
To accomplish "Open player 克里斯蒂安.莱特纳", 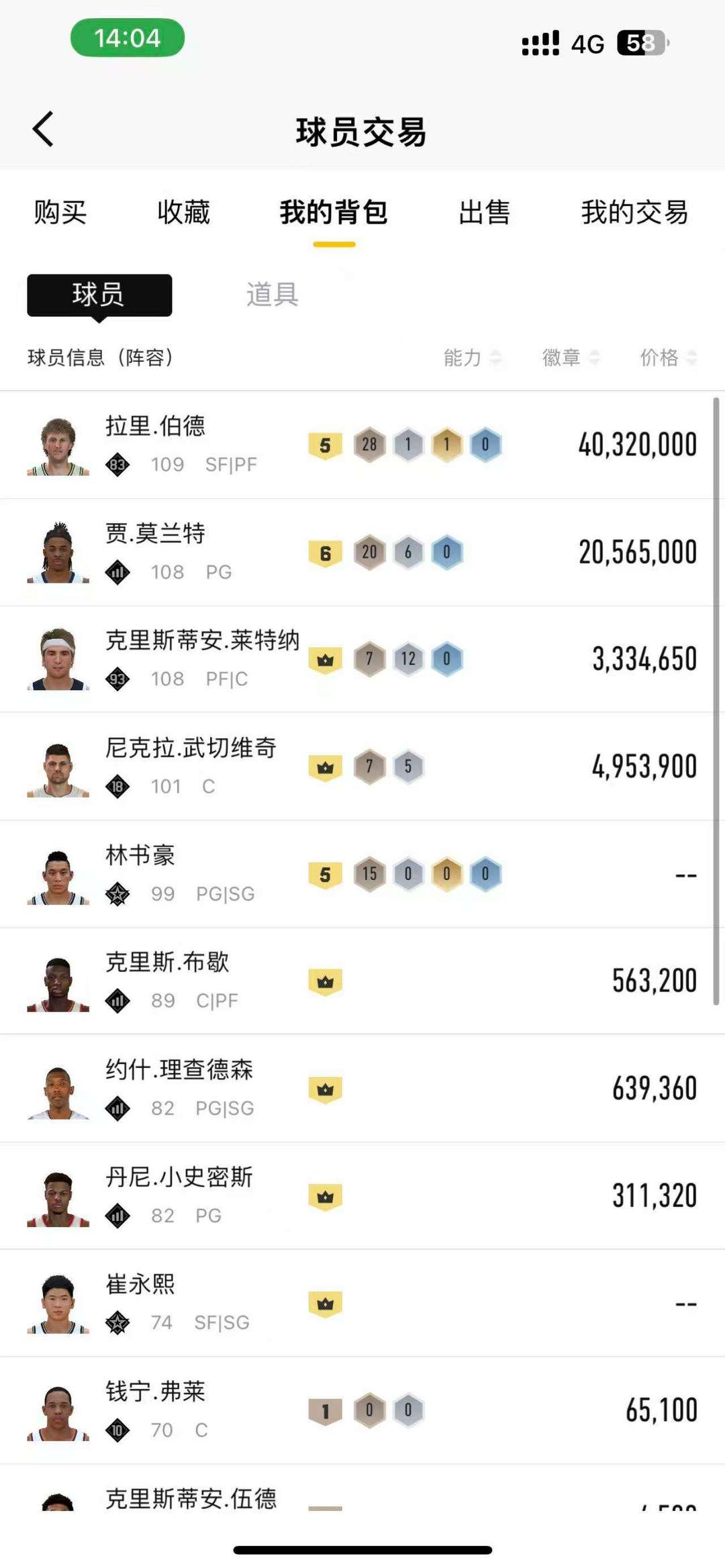I will click(362, 659).
